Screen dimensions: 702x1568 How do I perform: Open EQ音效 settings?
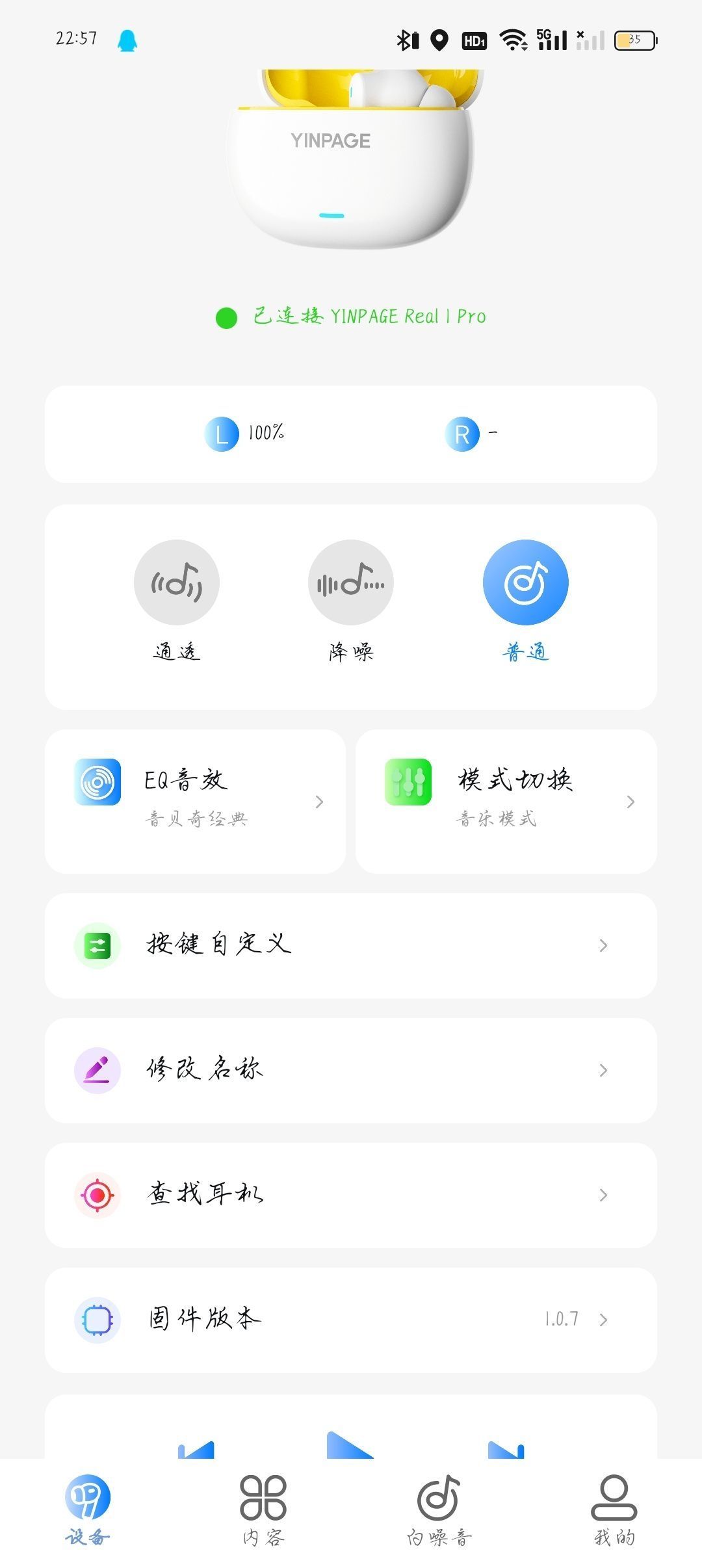click(x=195, y=801)
